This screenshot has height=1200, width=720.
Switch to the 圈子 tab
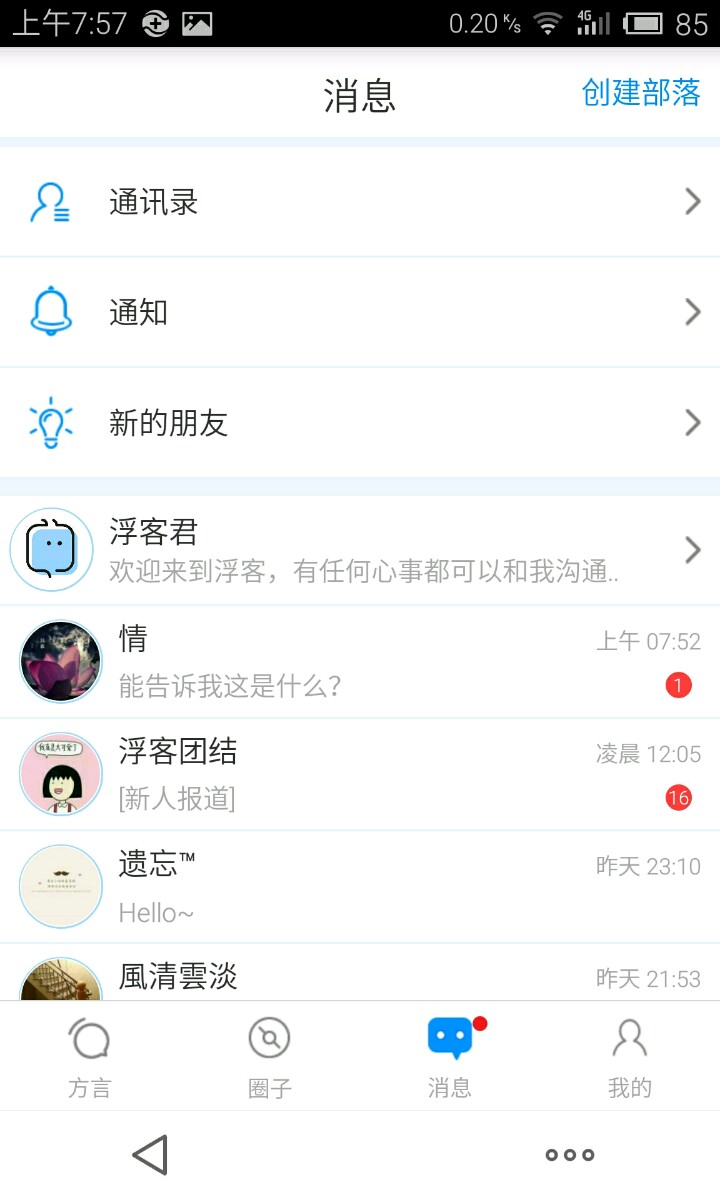click(x=270, y=1056)
